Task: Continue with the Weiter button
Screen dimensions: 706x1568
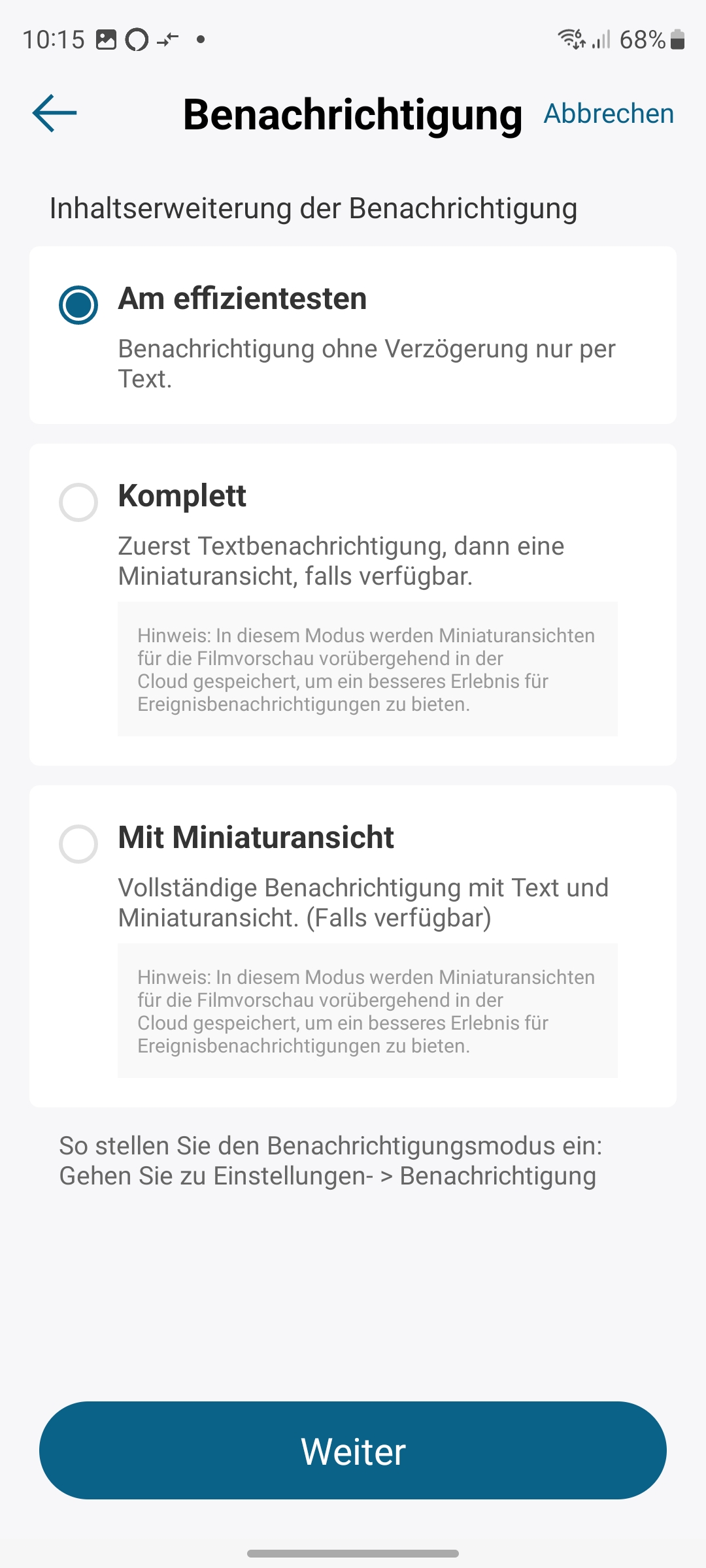Action: click(x=353, y=1450)
